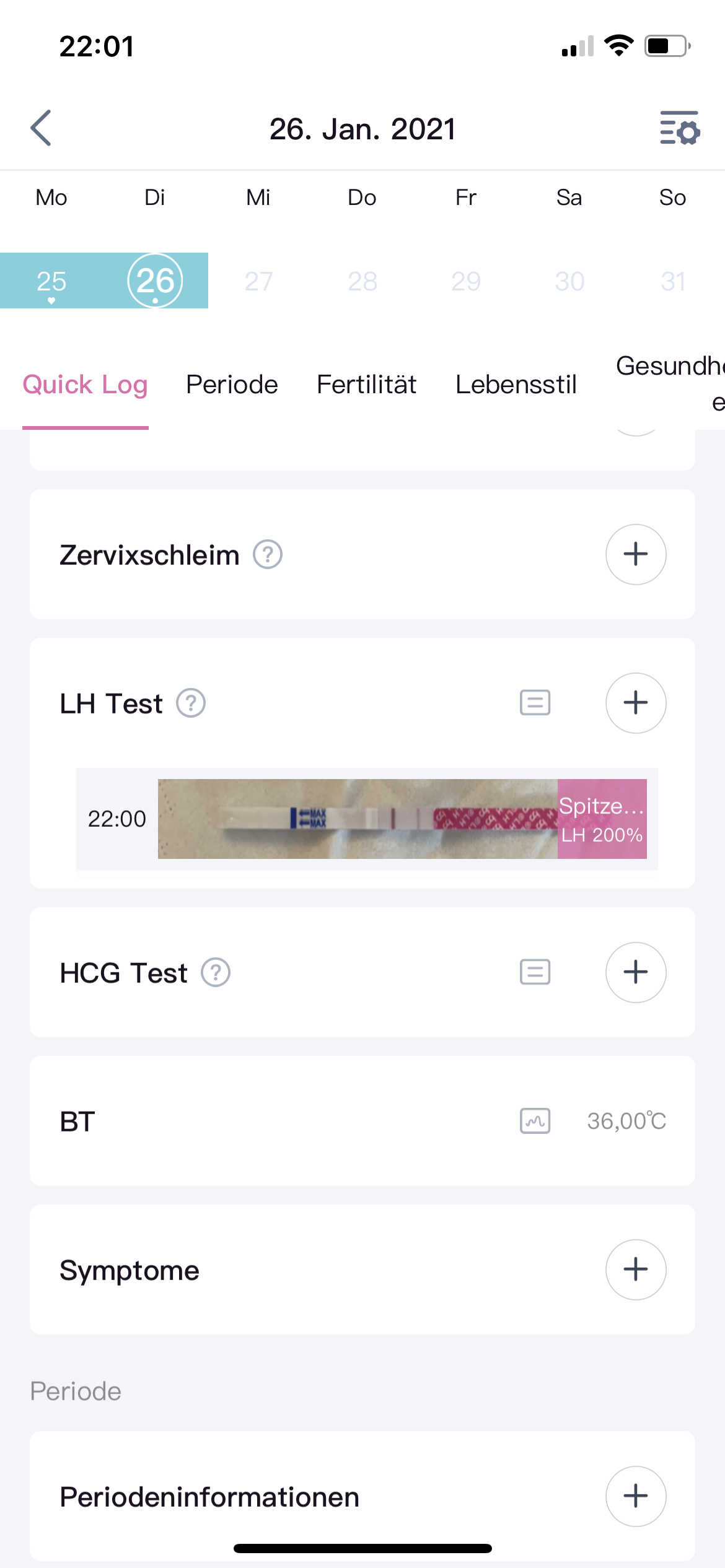Open the HCG Test list icon
Screen dimensions: 725x1568
click(x=535, y=972)
